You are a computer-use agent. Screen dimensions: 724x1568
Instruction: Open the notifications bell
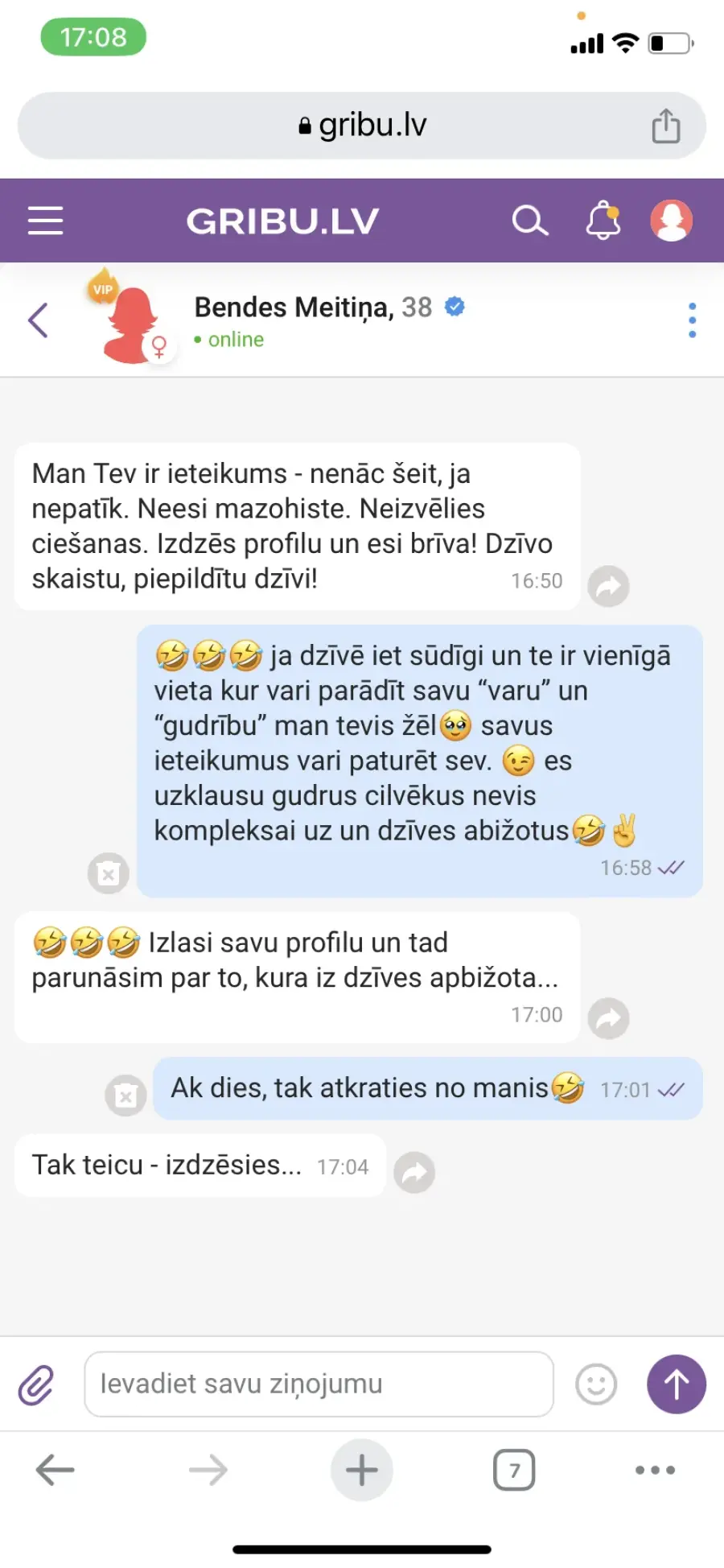[x=603, y=221]
